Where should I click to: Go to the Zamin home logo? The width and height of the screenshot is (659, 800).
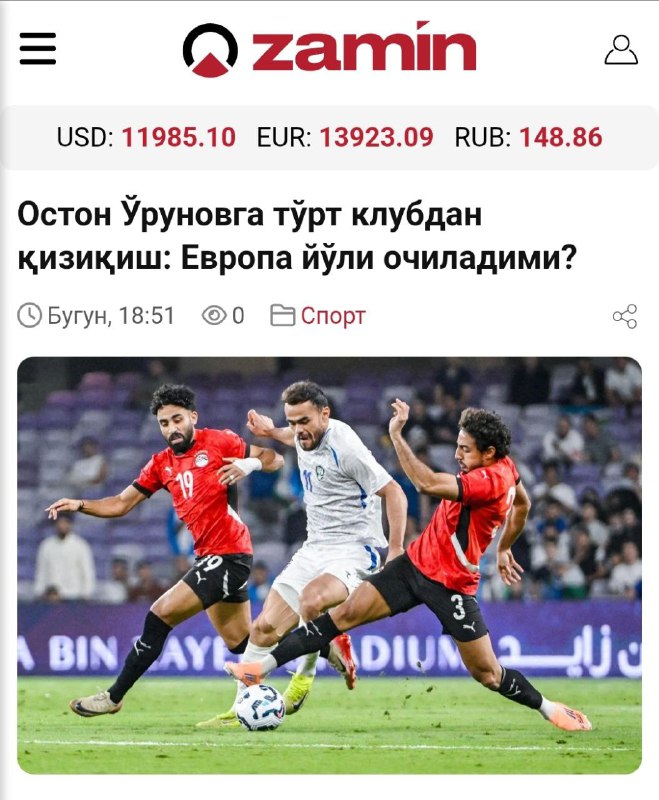click(x=329, y=49)
